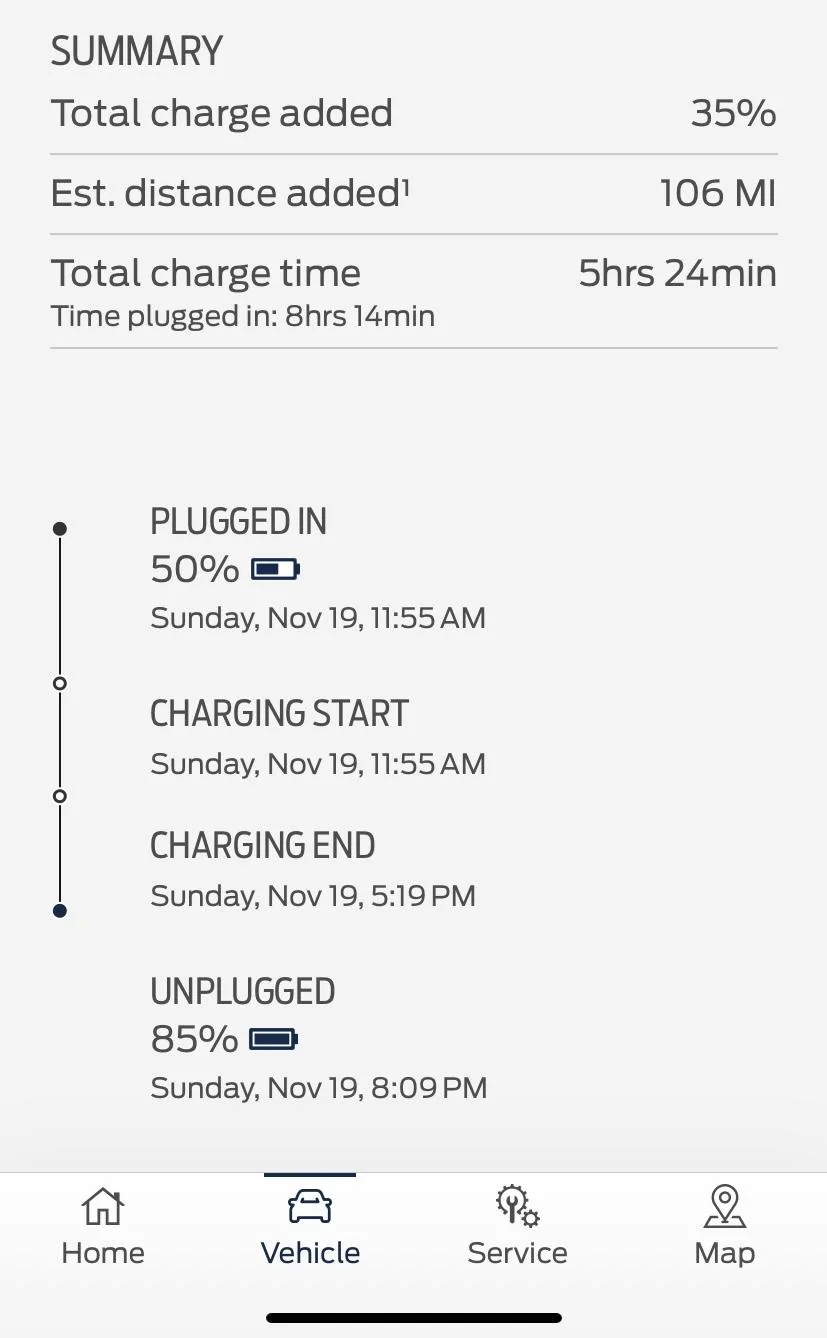Screen dimensions: 827x1338
Task: Switch to the Service tab
Action: (x=517, y=1226)
